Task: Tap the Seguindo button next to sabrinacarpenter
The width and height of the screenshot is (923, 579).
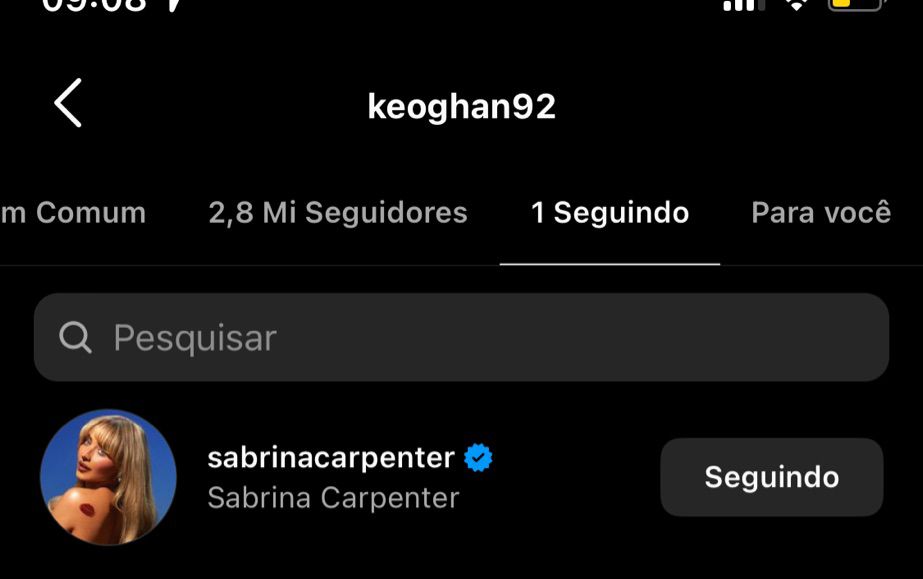Action: (772, 477)
